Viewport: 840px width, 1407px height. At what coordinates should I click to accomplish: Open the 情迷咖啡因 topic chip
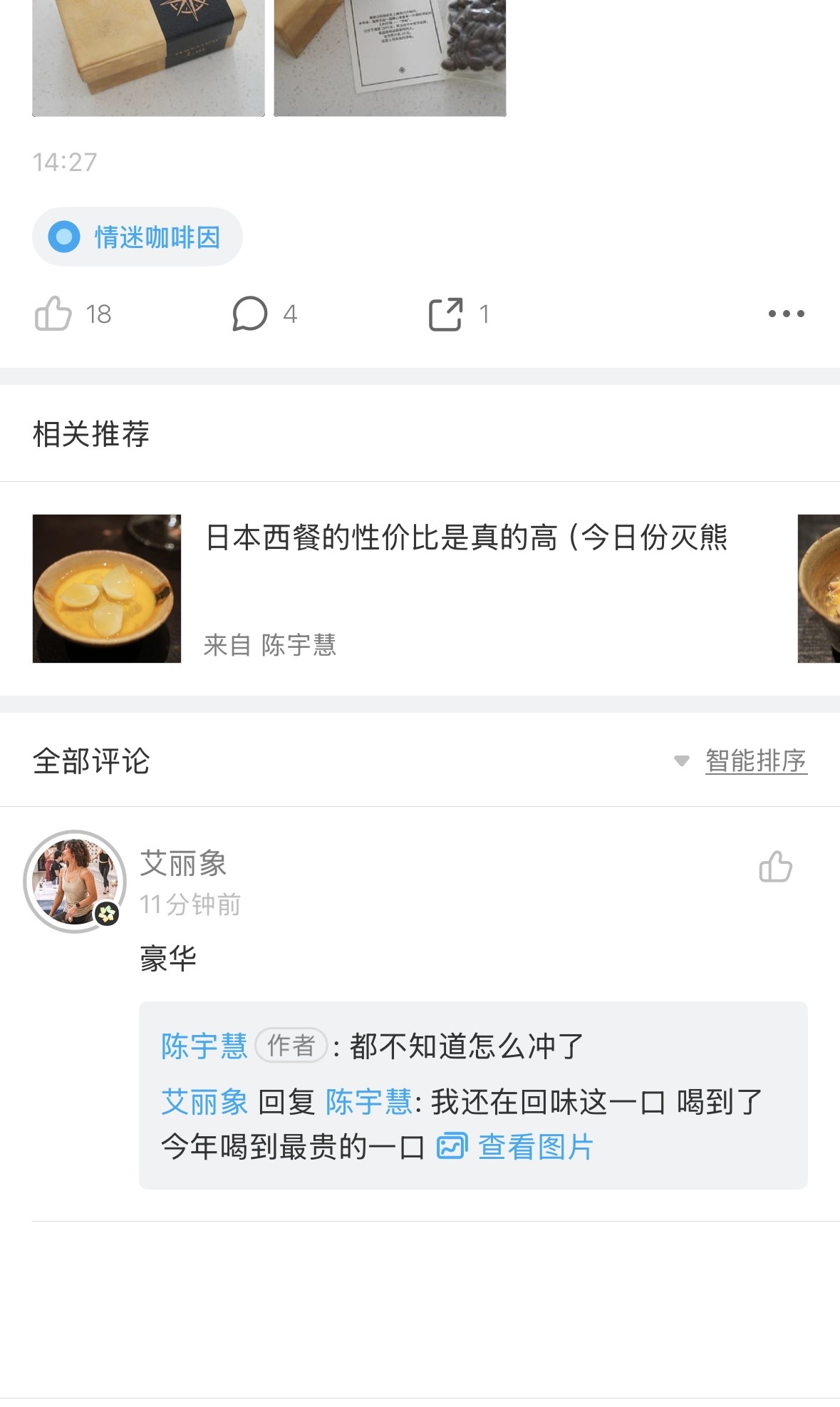[138, 237]
